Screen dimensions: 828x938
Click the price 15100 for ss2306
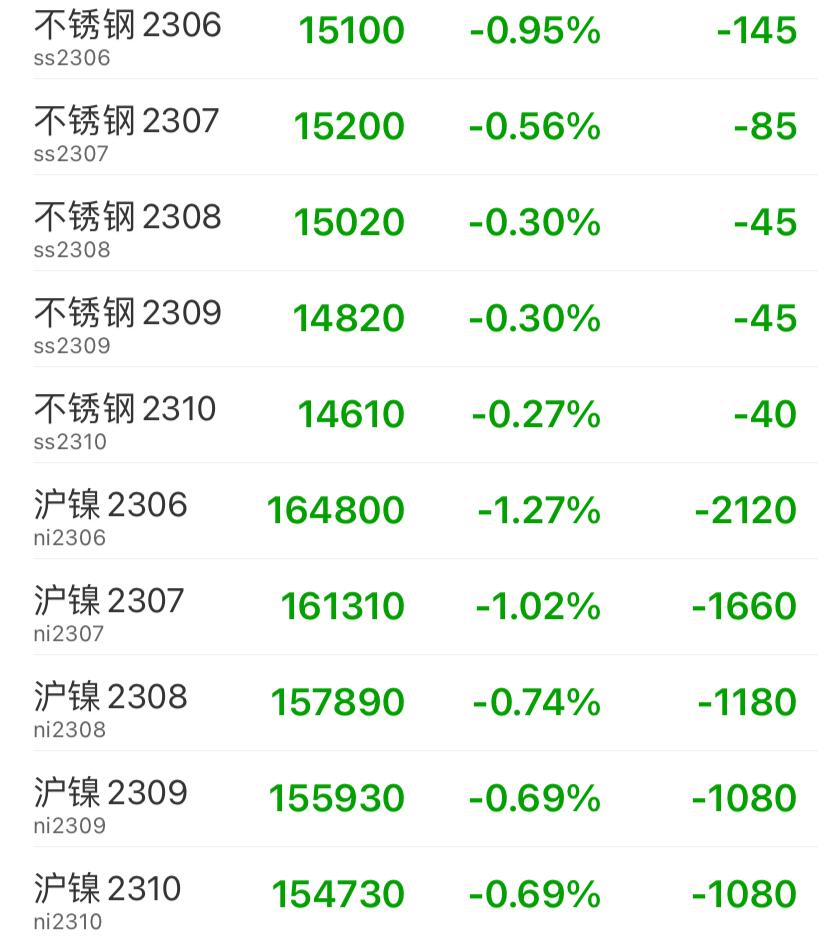click(x=350, y=30)
